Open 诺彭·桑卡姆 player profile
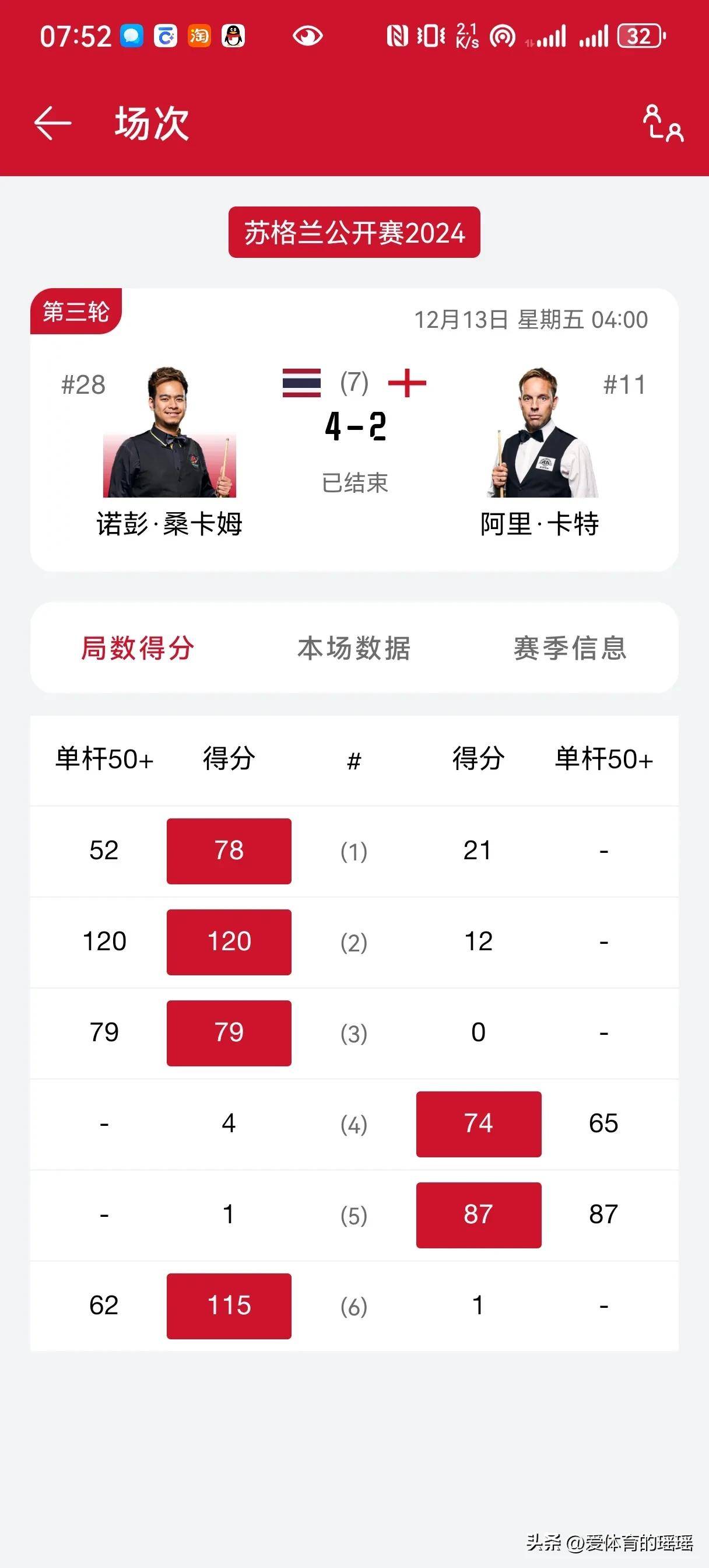This screenshot has height=1568, width=709. coord(169,433)
